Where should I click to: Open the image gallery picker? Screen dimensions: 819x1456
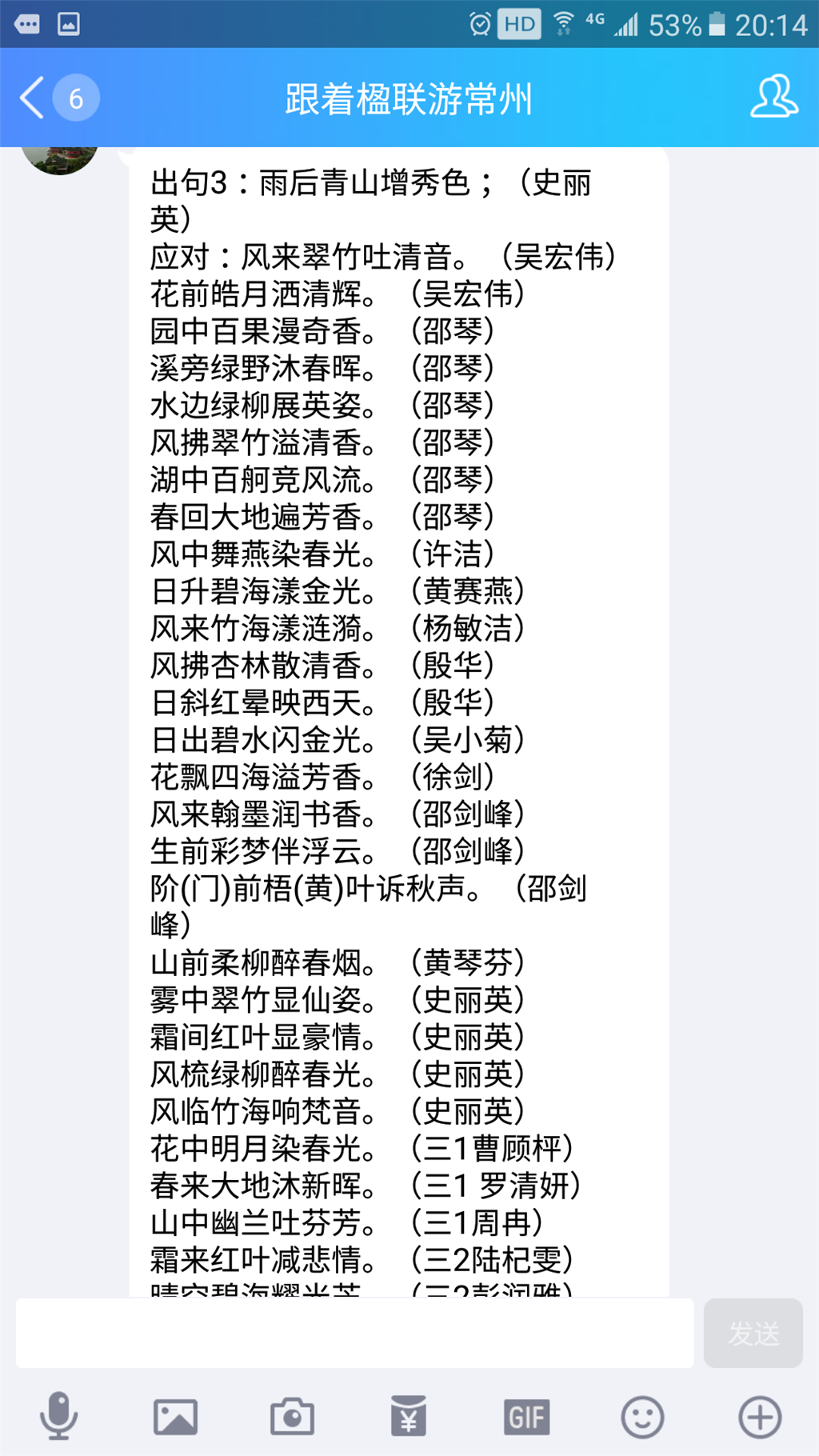(175, 1417)
